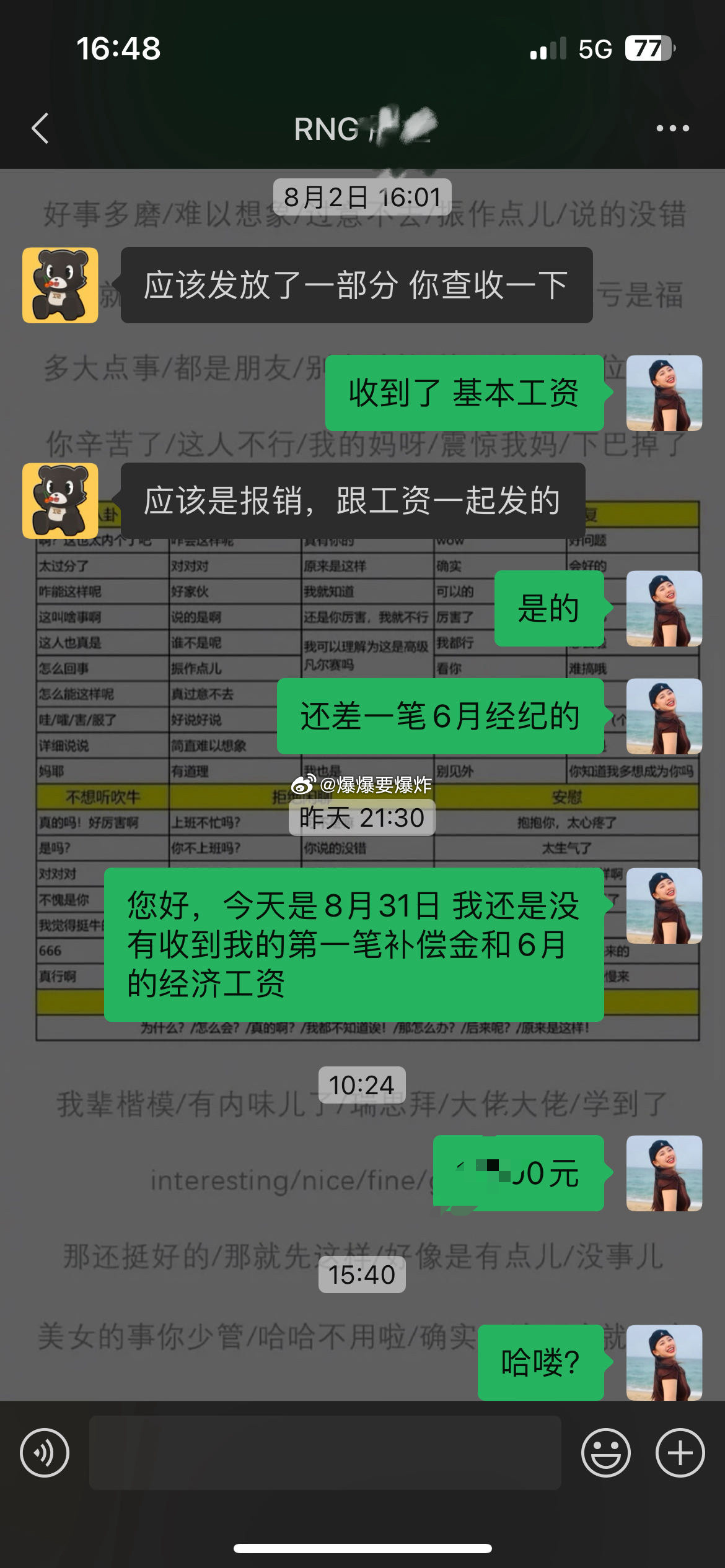This screenshot has height=1568, width=725.
Task: Tap sender's avatar next to 哈喽? message
Action: 664,1362
